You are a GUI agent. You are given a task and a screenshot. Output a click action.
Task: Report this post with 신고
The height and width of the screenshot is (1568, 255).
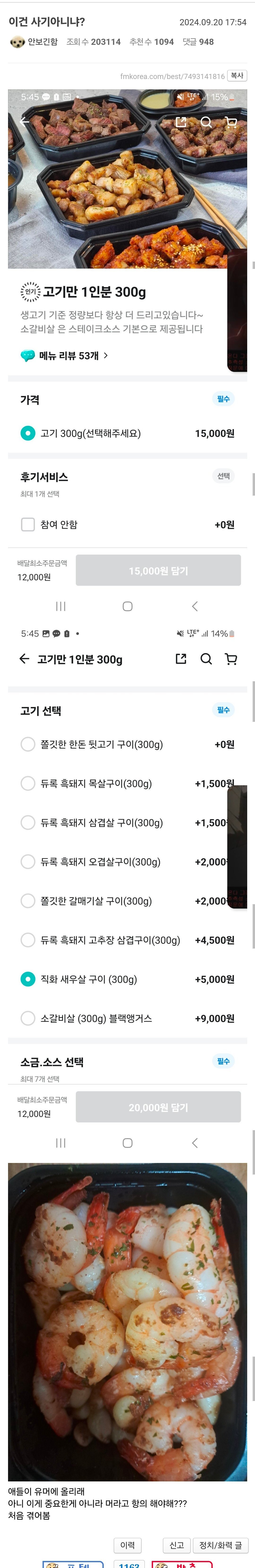point(176,1545)
